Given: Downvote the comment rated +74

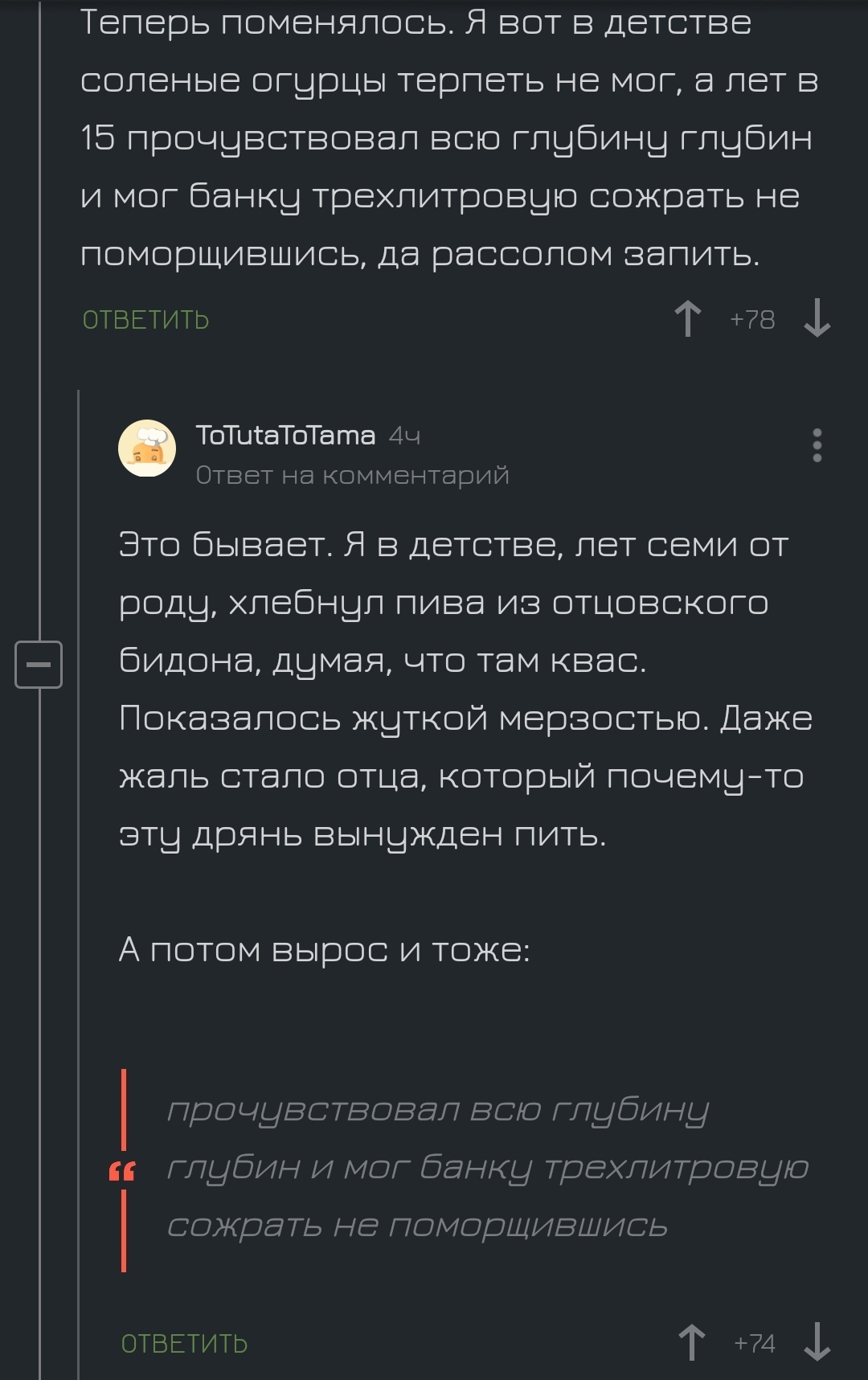Looking at the screenshot, I should coord(817,1343).
